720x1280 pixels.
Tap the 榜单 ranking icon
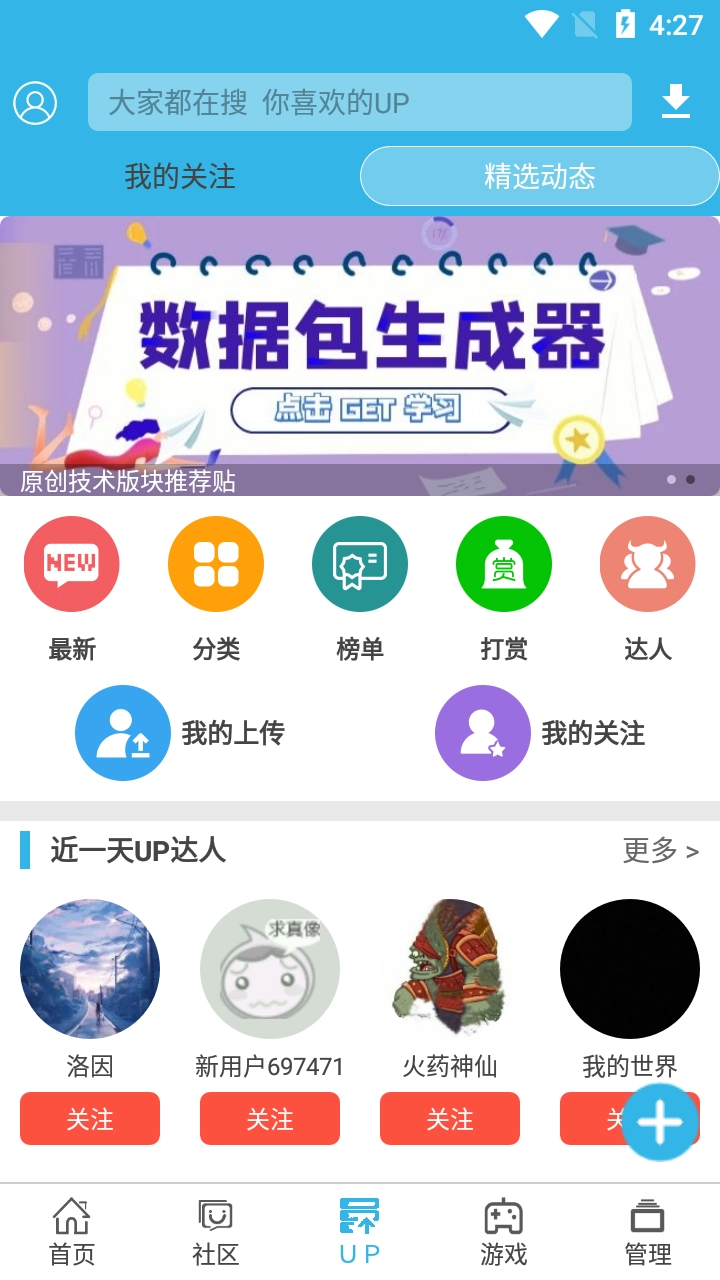tap(359, 563)
